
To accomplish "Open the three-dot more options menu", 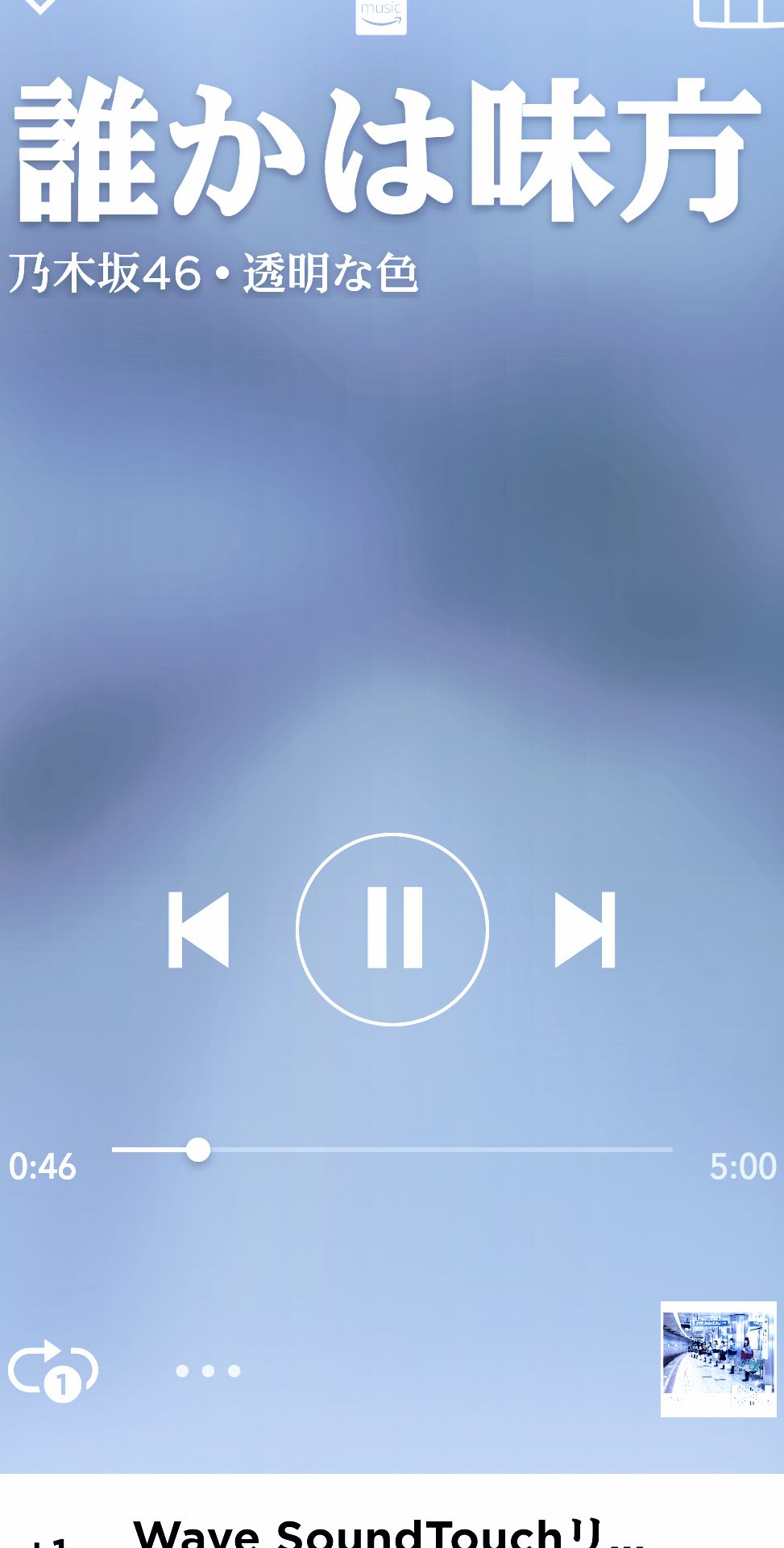I will pyautogui.click(x=208, y=1371).
